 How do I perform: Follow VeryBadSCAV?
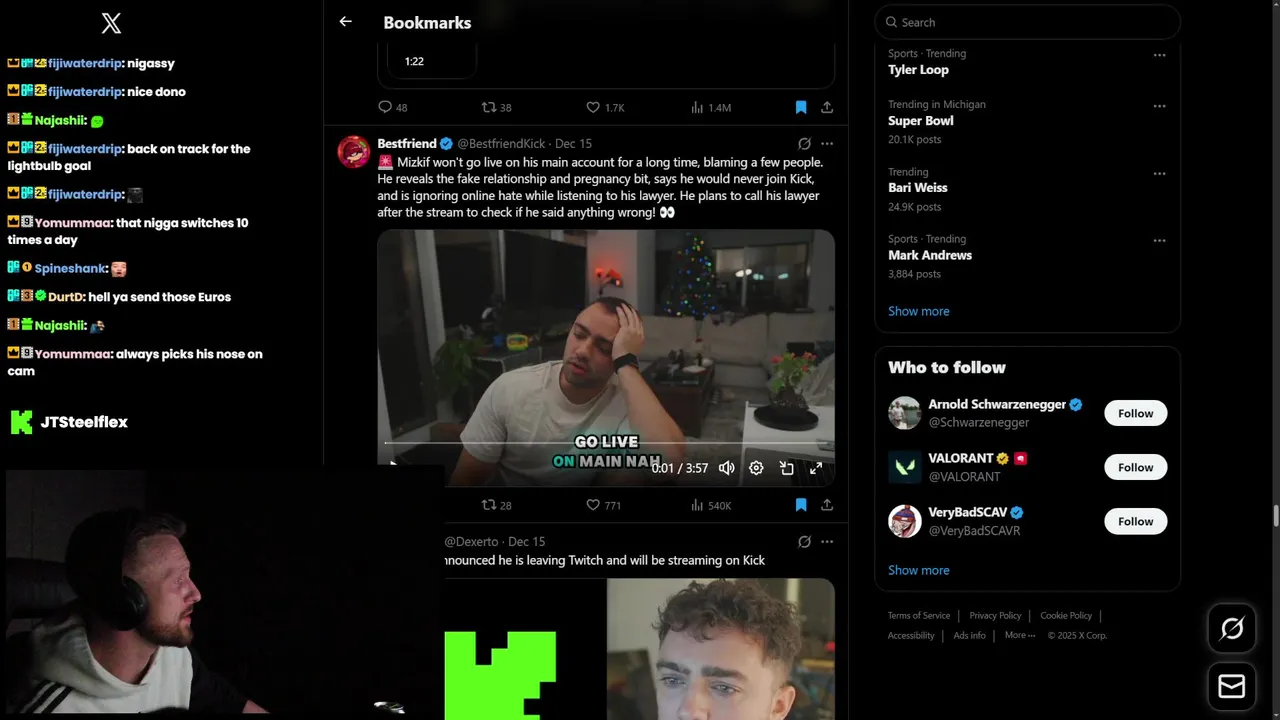pos(1135,521)
